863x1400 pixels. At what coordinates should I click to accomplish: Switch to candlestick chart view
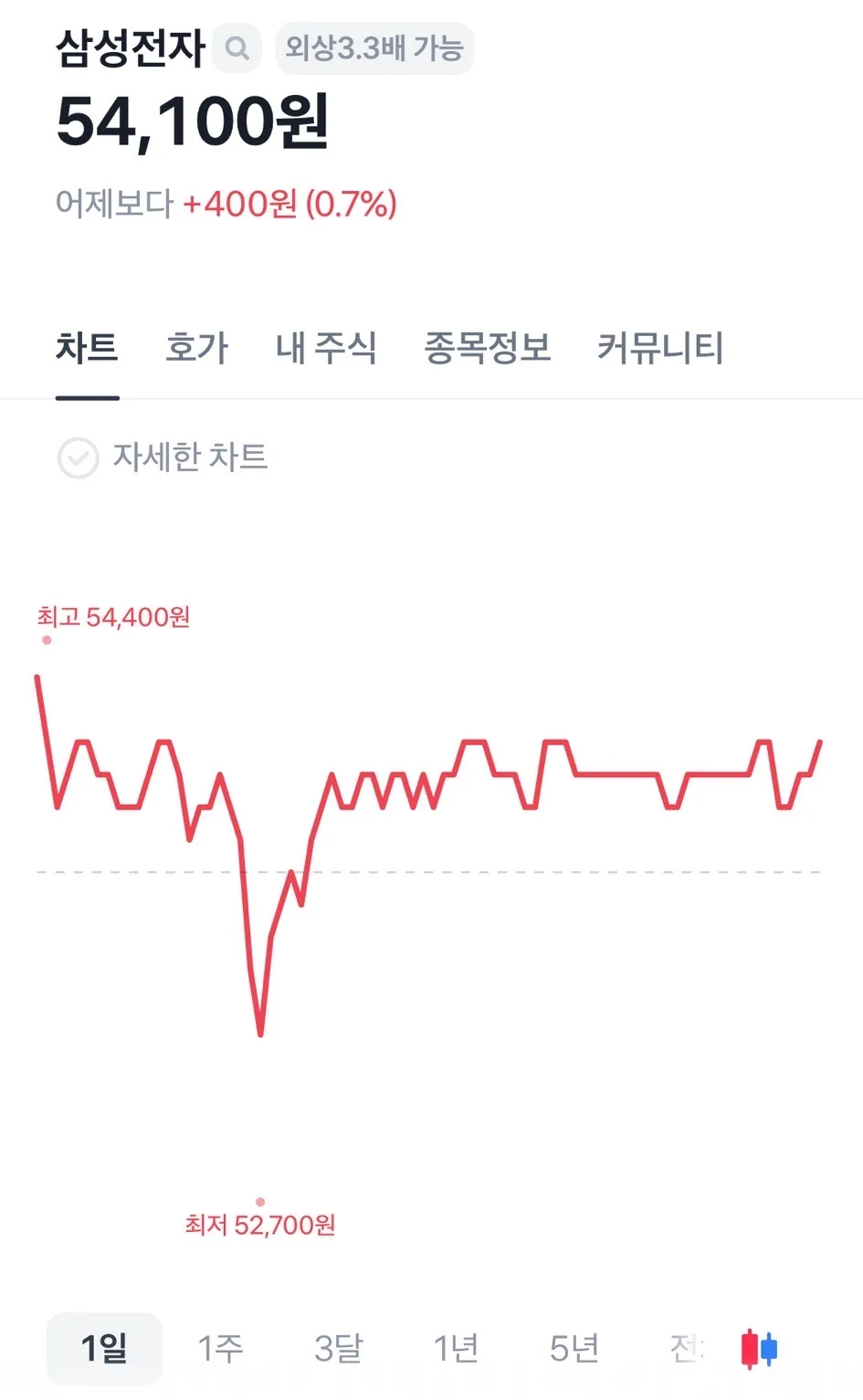coord(759,1349)
